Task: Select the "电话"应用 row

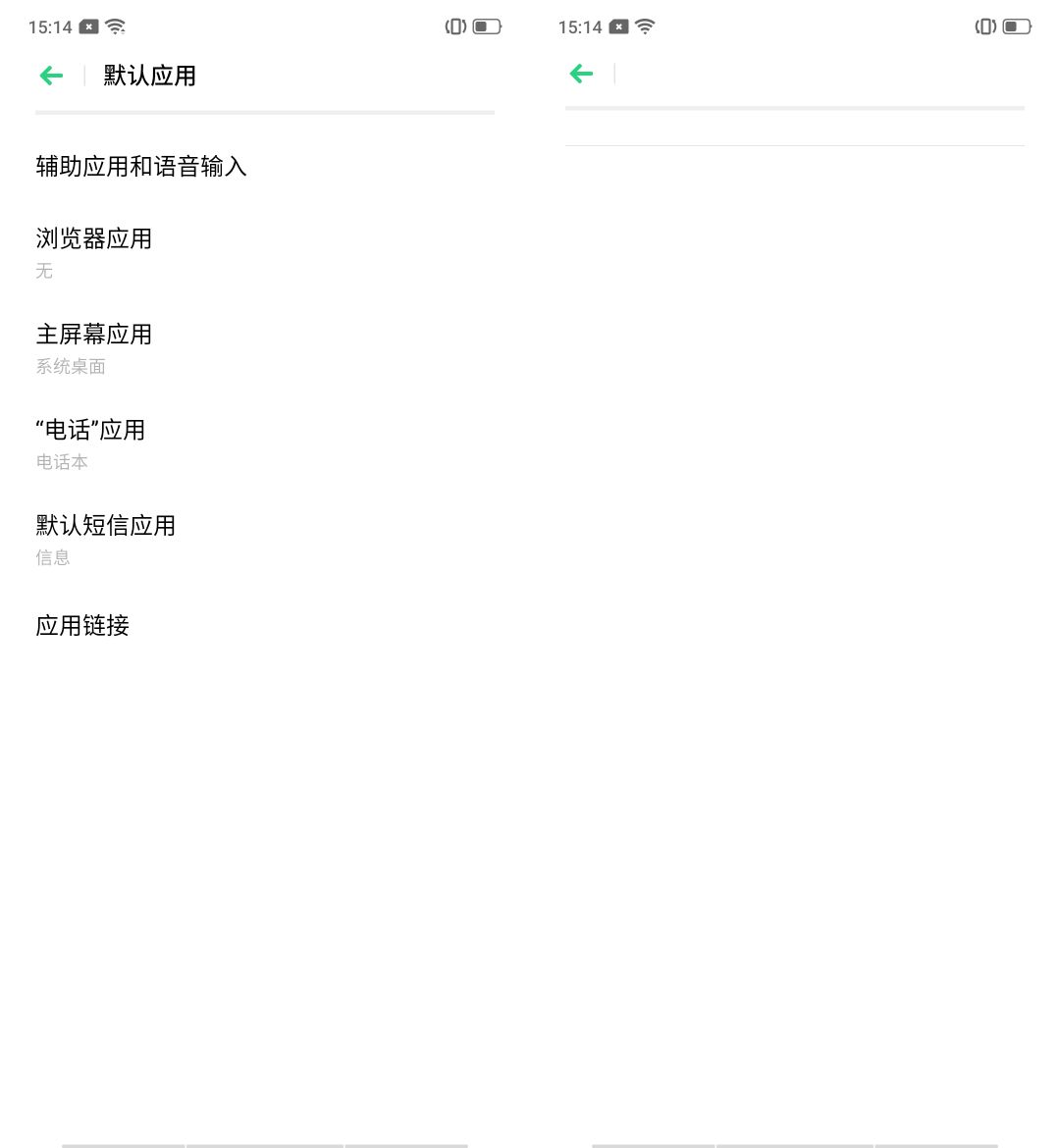Action: 90,443
